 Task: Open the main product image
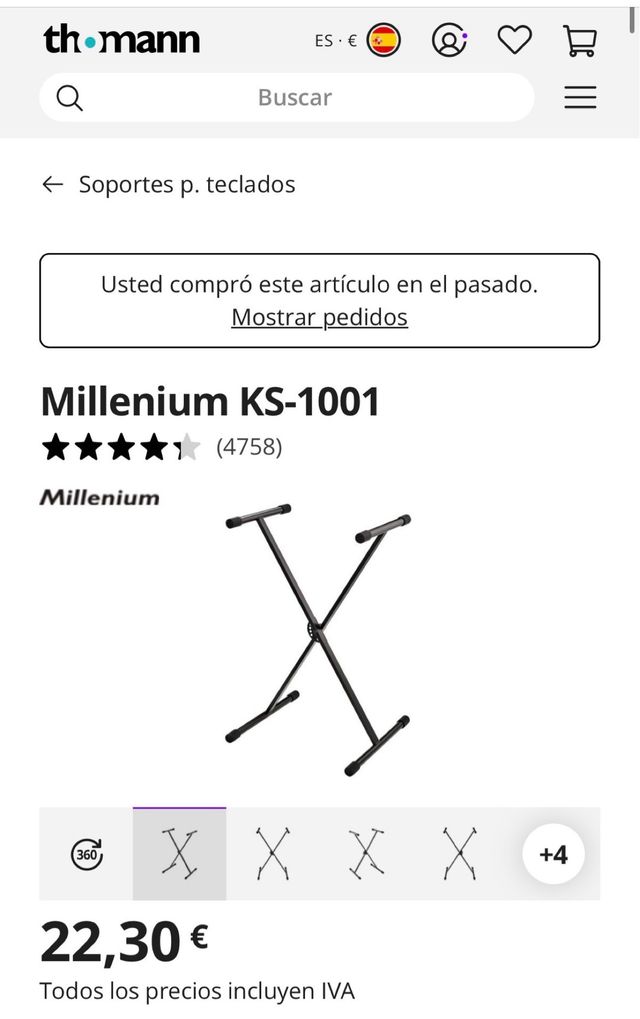[318, 640]
